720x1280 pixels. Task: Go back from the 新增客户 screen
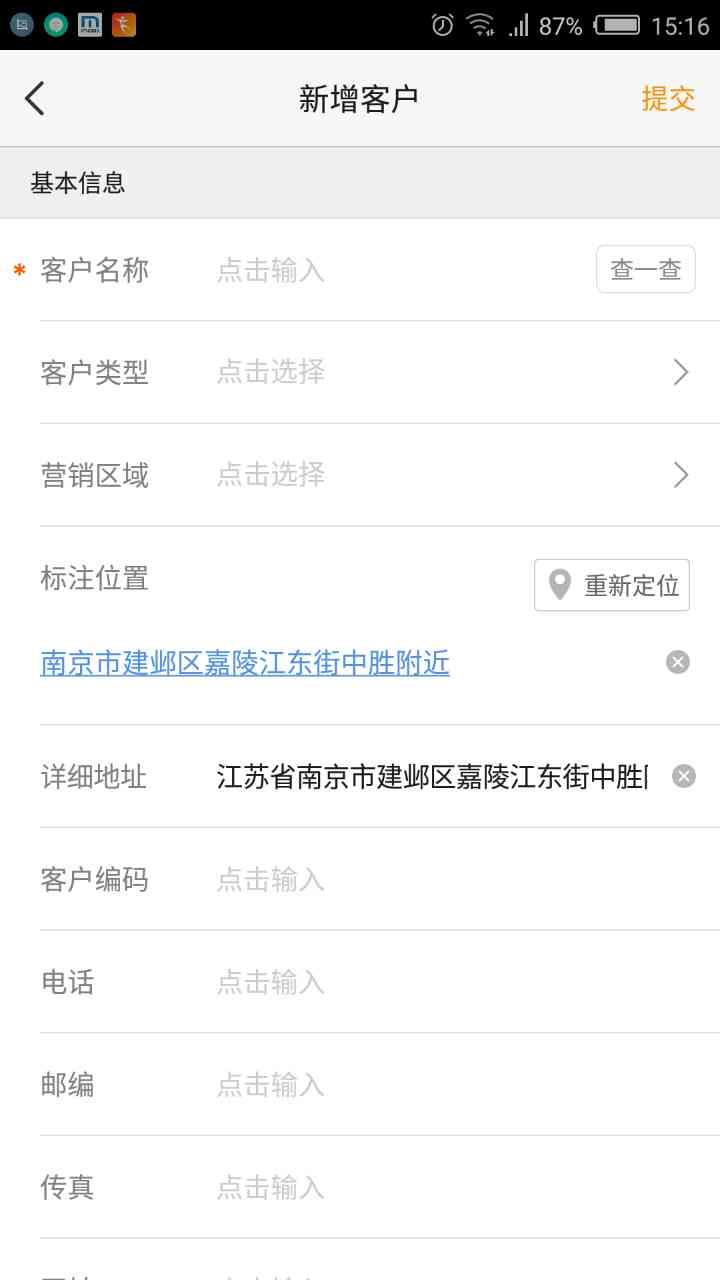click(x=36, y=98)
